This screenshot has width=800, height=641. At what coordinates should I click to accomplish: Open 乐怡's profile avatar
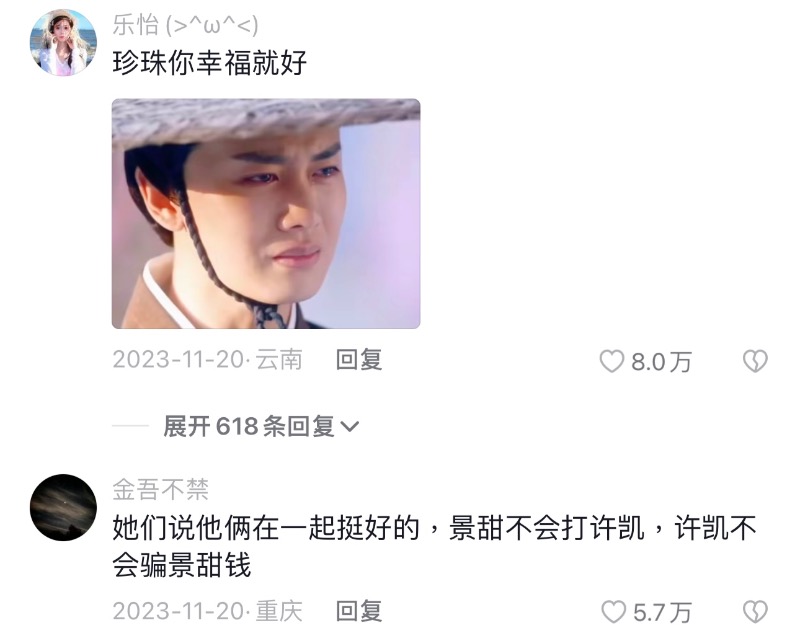pyautogui.click(x=63, y=43)
